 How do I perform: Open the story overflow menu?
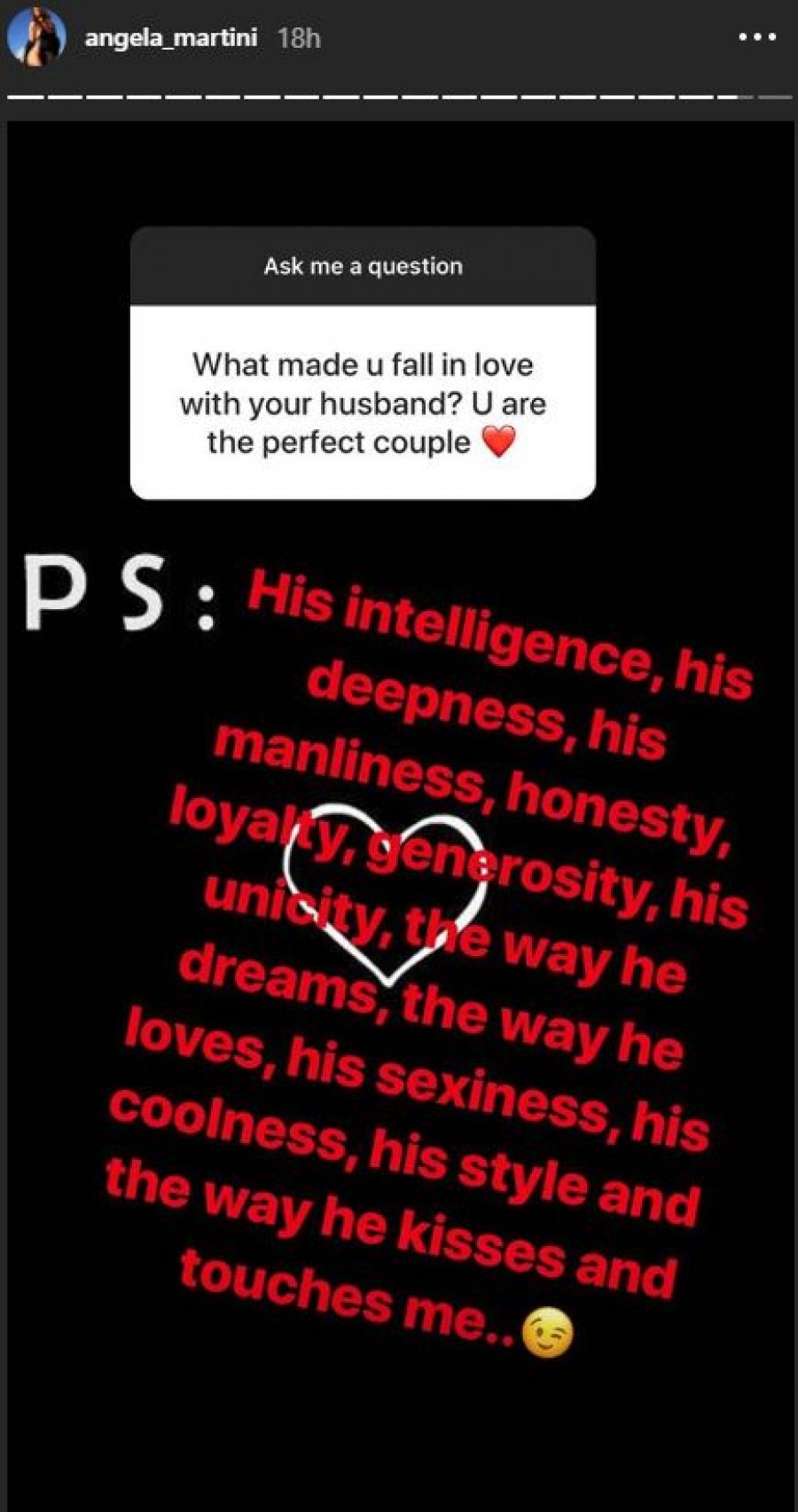coord(757,38)
